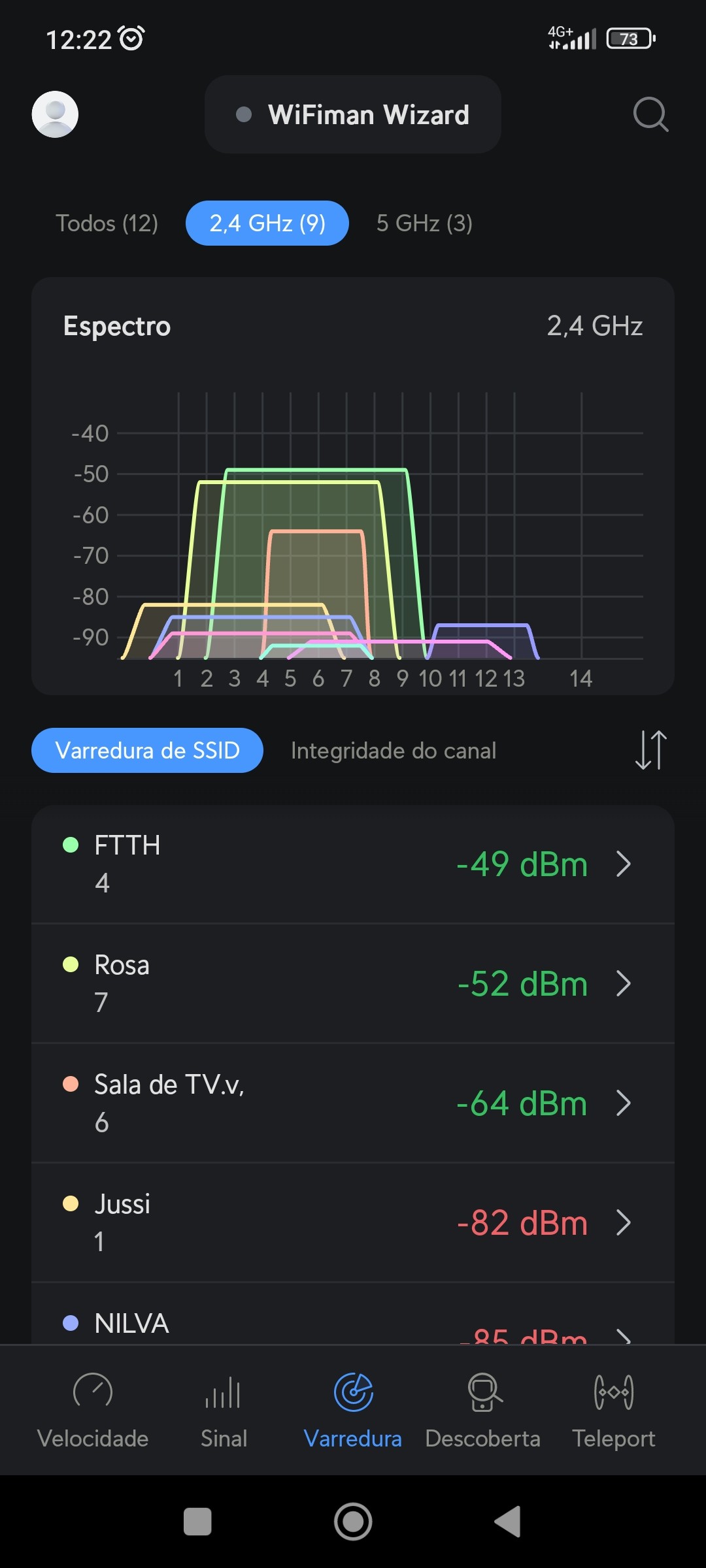706x1568 pixels.
Task: Open the search magnifier icon
Action: (x=650, y=114)
